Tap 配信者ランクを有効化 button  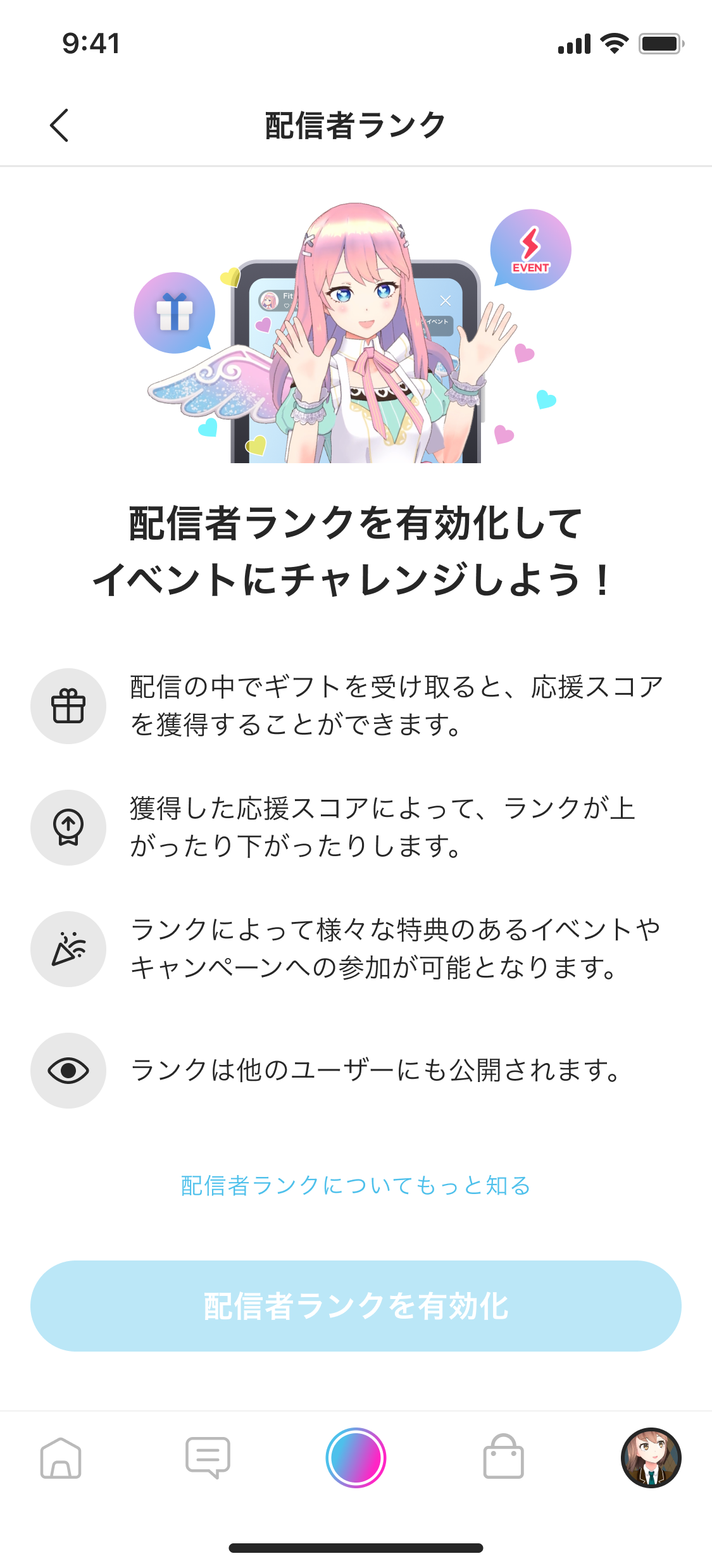pos(356,1306)
